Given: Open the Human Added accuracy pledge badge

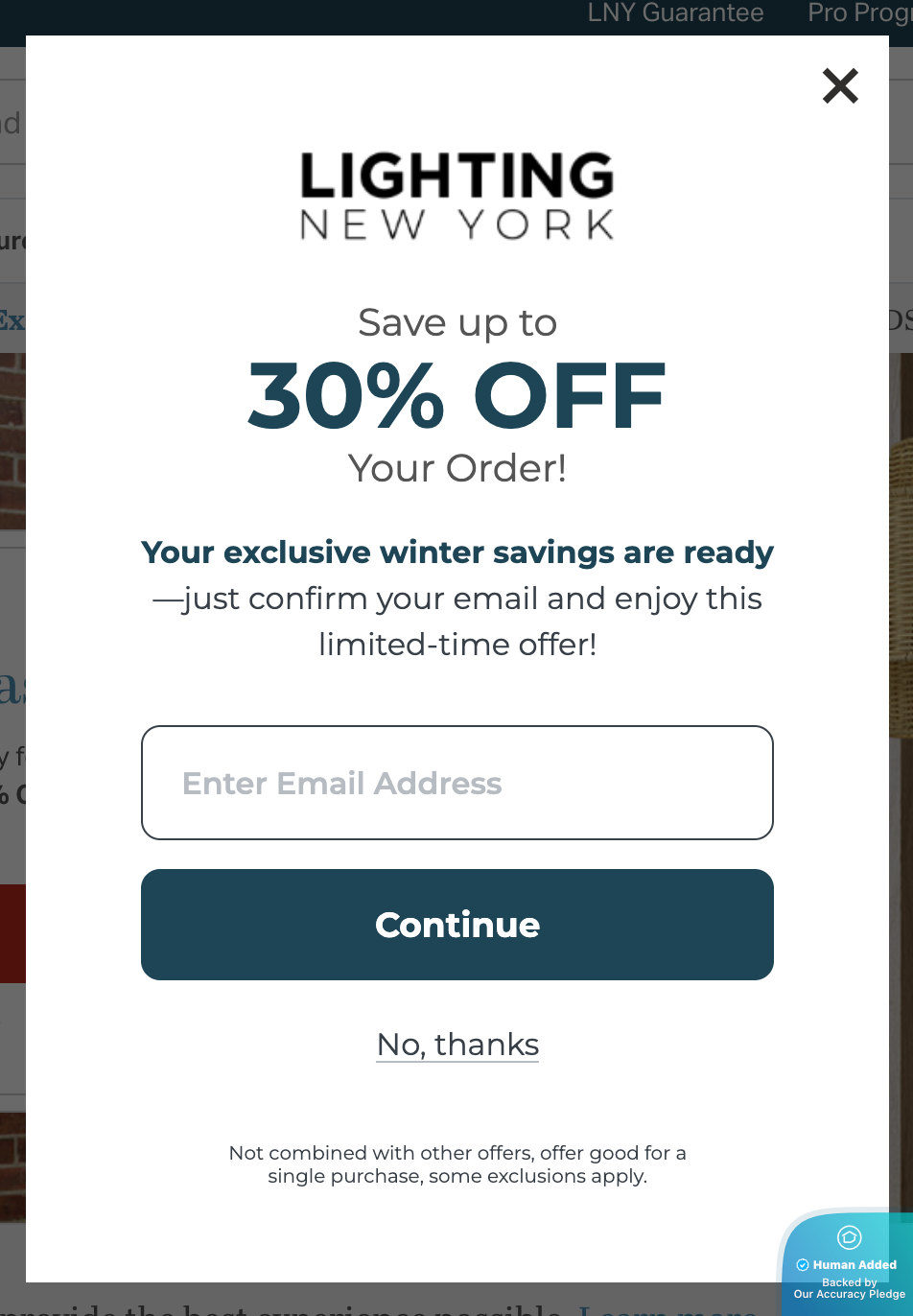Looking at the screenshot, I should point(849,1264).
